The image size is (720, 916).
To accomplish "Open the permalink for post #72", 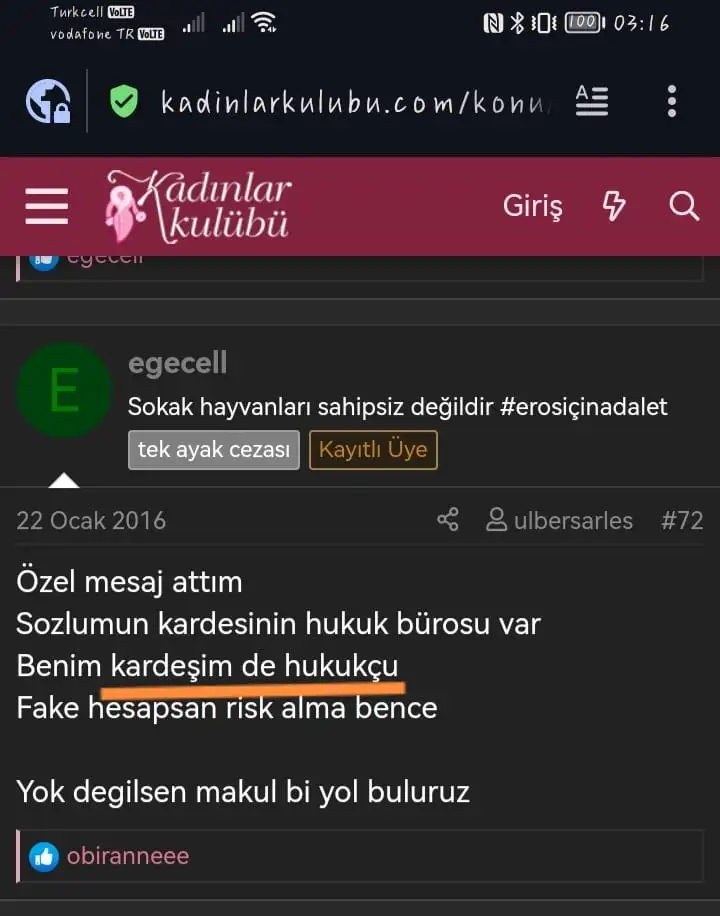I will point(682,520).
